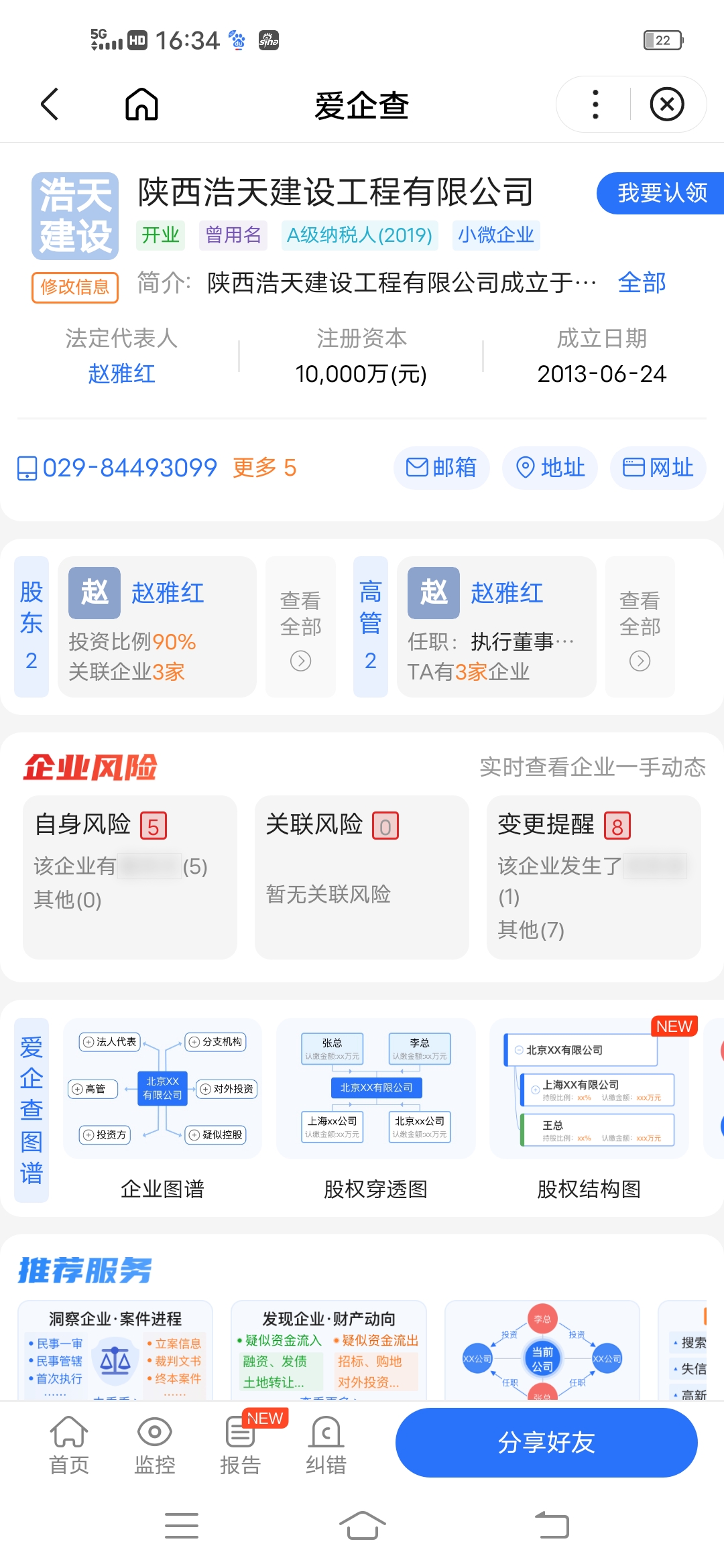Open the 邮箱 chip
724x1568 pixels.
coord(441,468)
